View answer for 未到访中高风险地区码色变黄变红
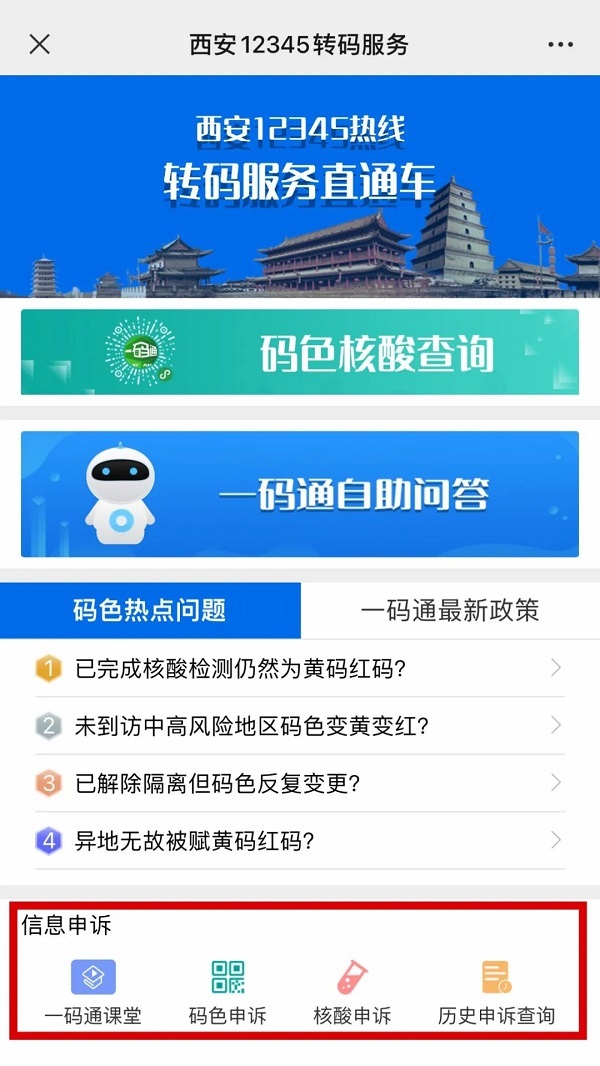This screenshot has height=1066, width=600. pyautogui.click(x=300, y=726)
